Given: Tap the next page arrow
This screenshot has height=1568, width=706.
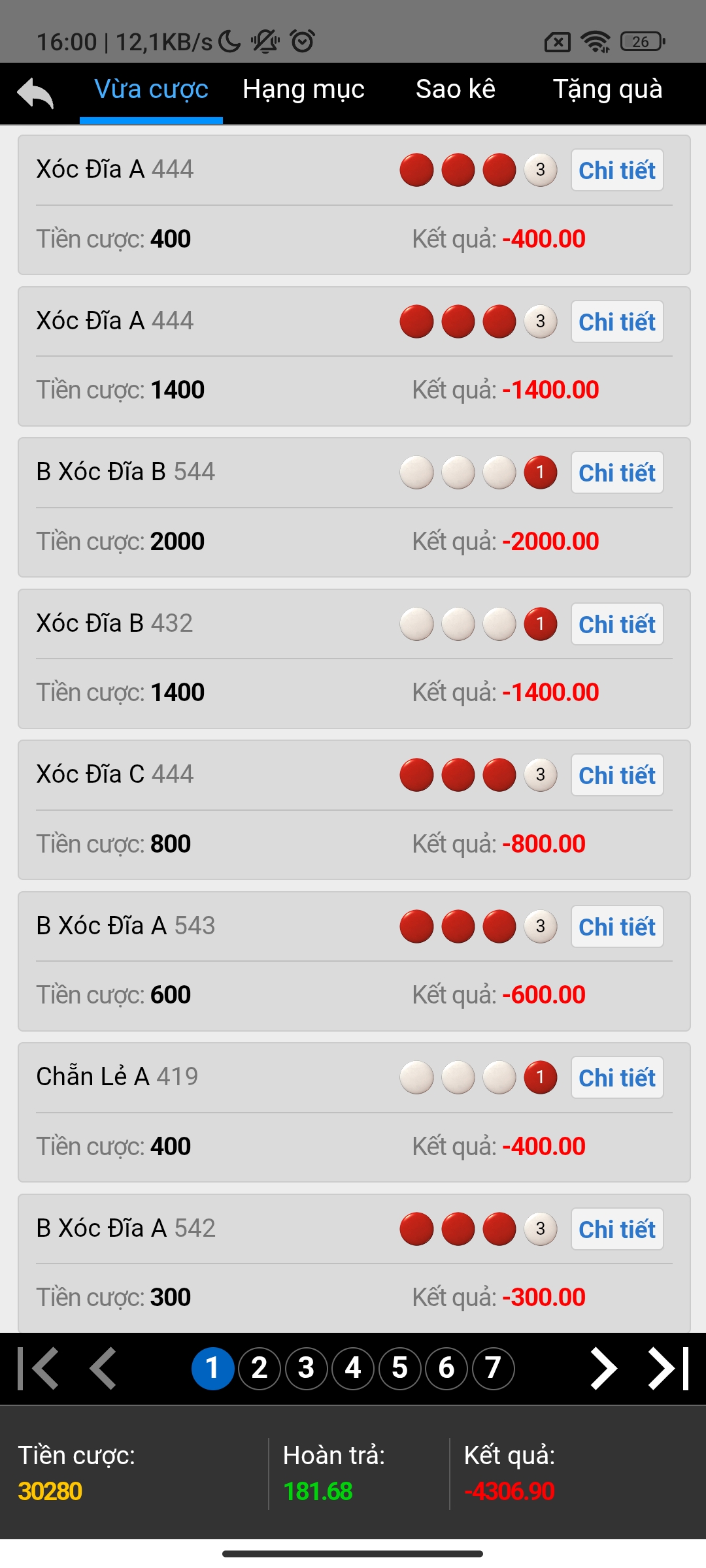Looking at the screenshot, I should [603, 1368].
